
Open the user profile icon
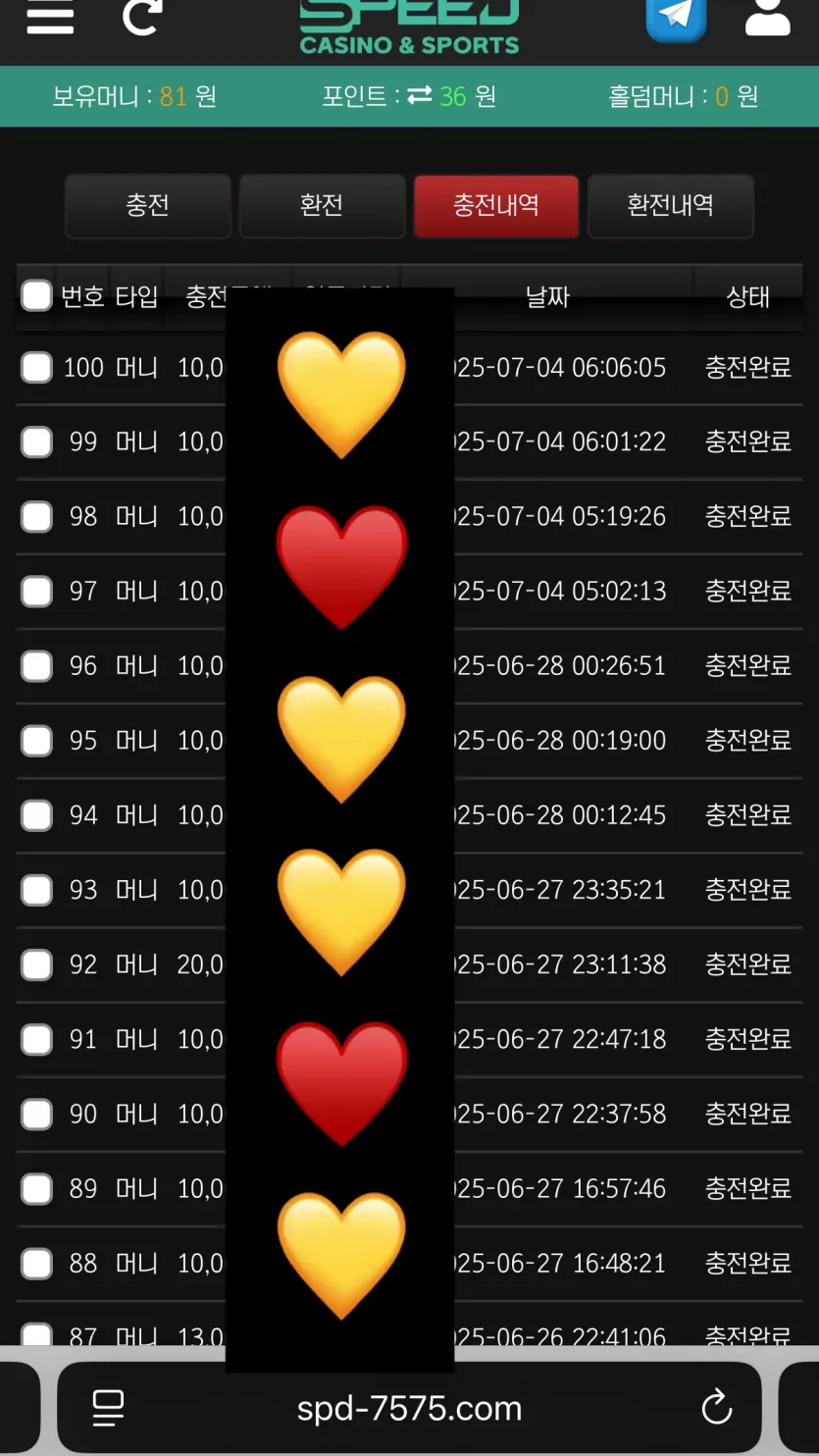pos(768,16)
